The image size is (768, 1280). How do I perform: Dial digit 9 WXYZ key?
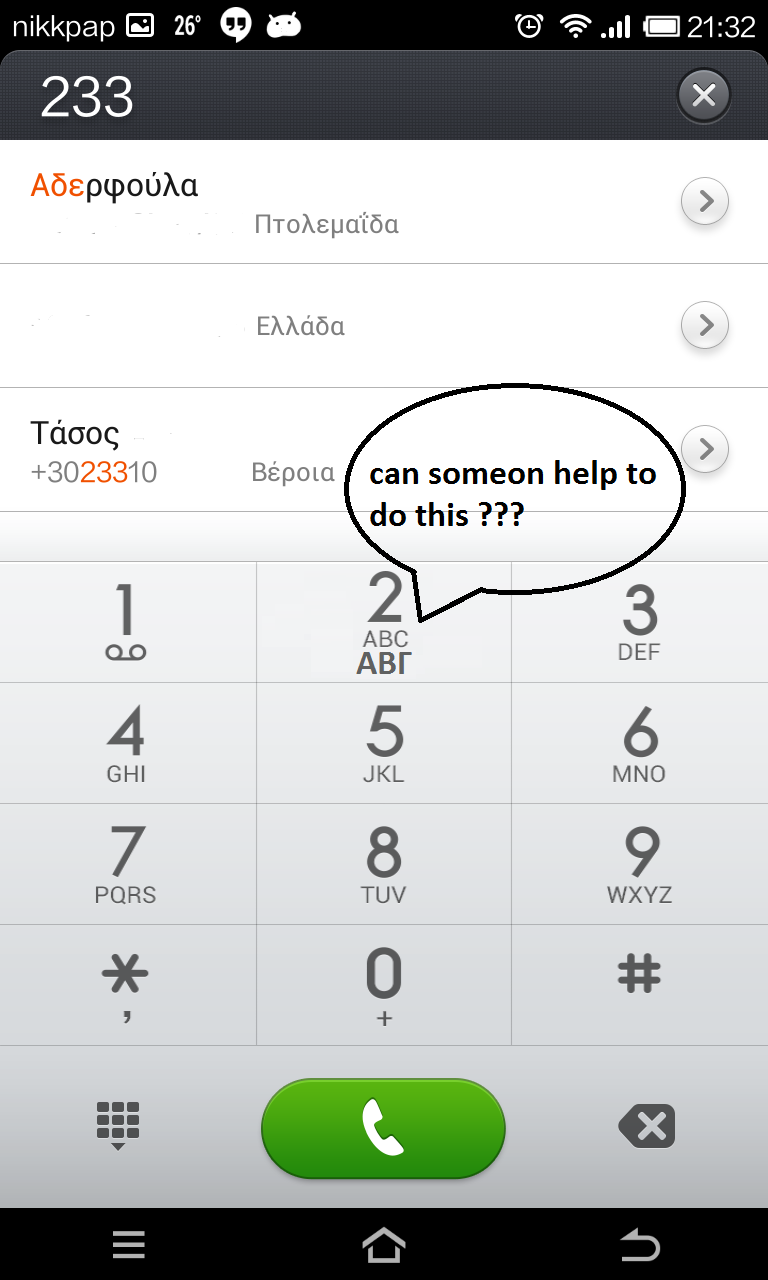click(639, 864)
